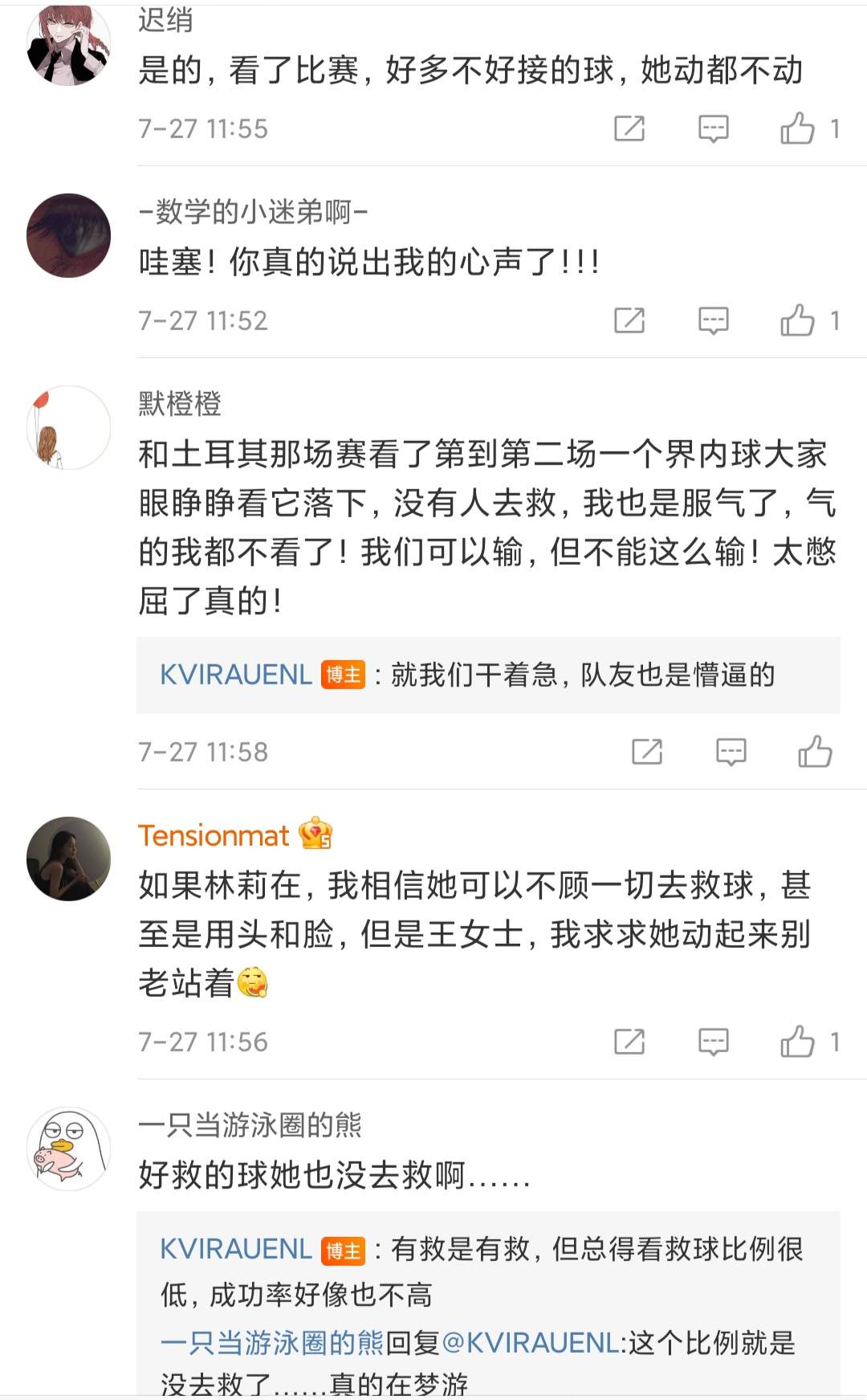Like 默橙橙's comment
867x1400 pixels.
(815, 752)
